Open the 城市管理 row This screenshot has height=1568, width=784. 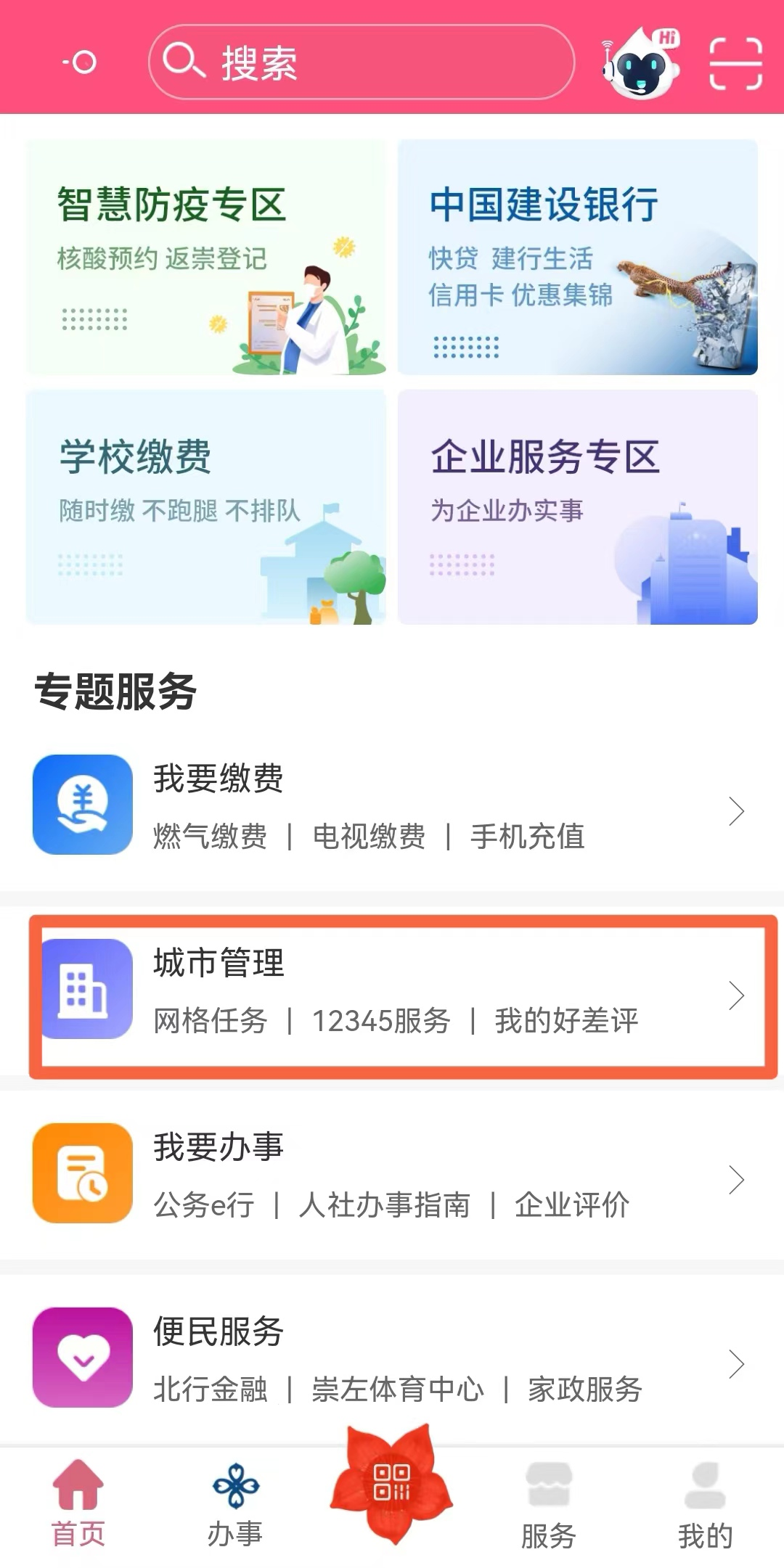[392, 993]
